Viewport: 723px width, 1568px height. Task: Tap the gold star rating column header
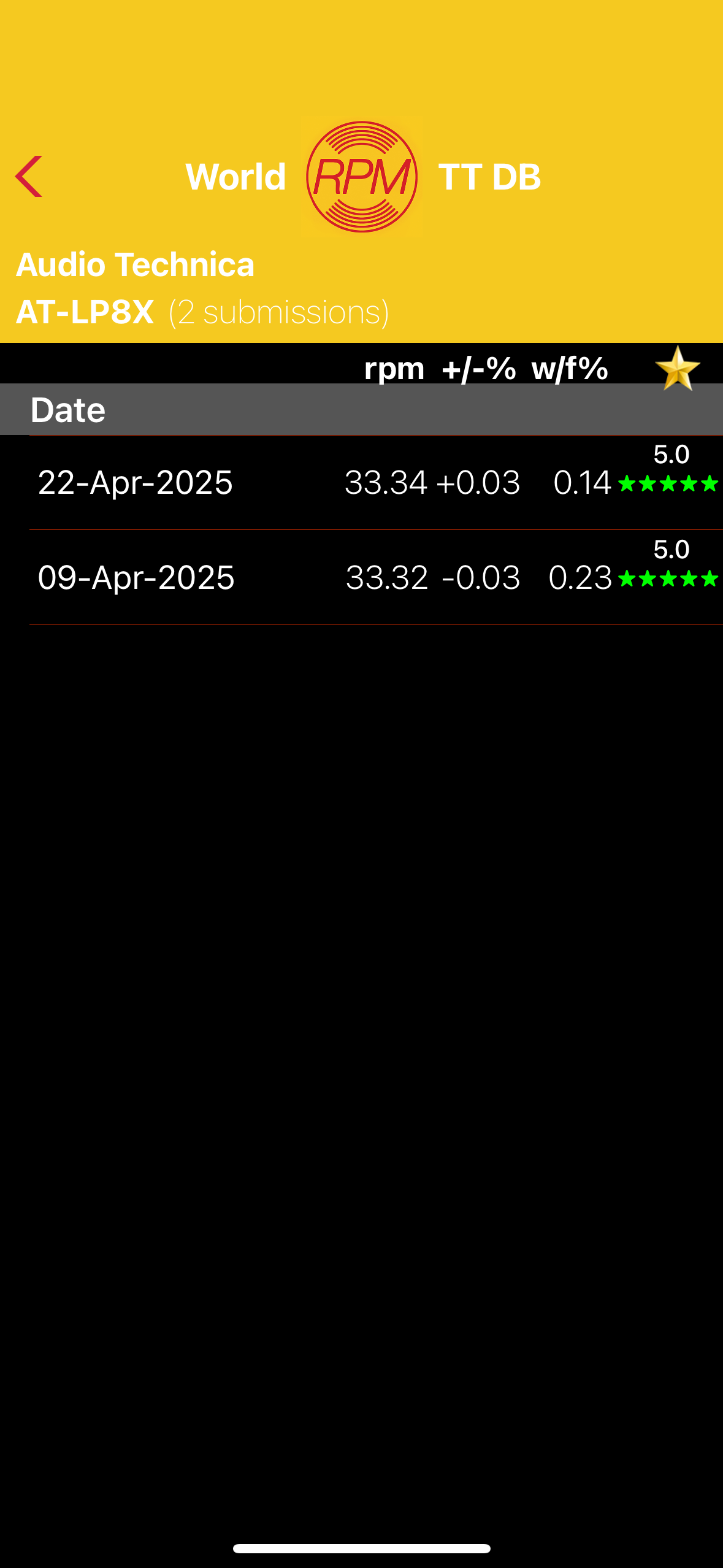click(678, 368)
